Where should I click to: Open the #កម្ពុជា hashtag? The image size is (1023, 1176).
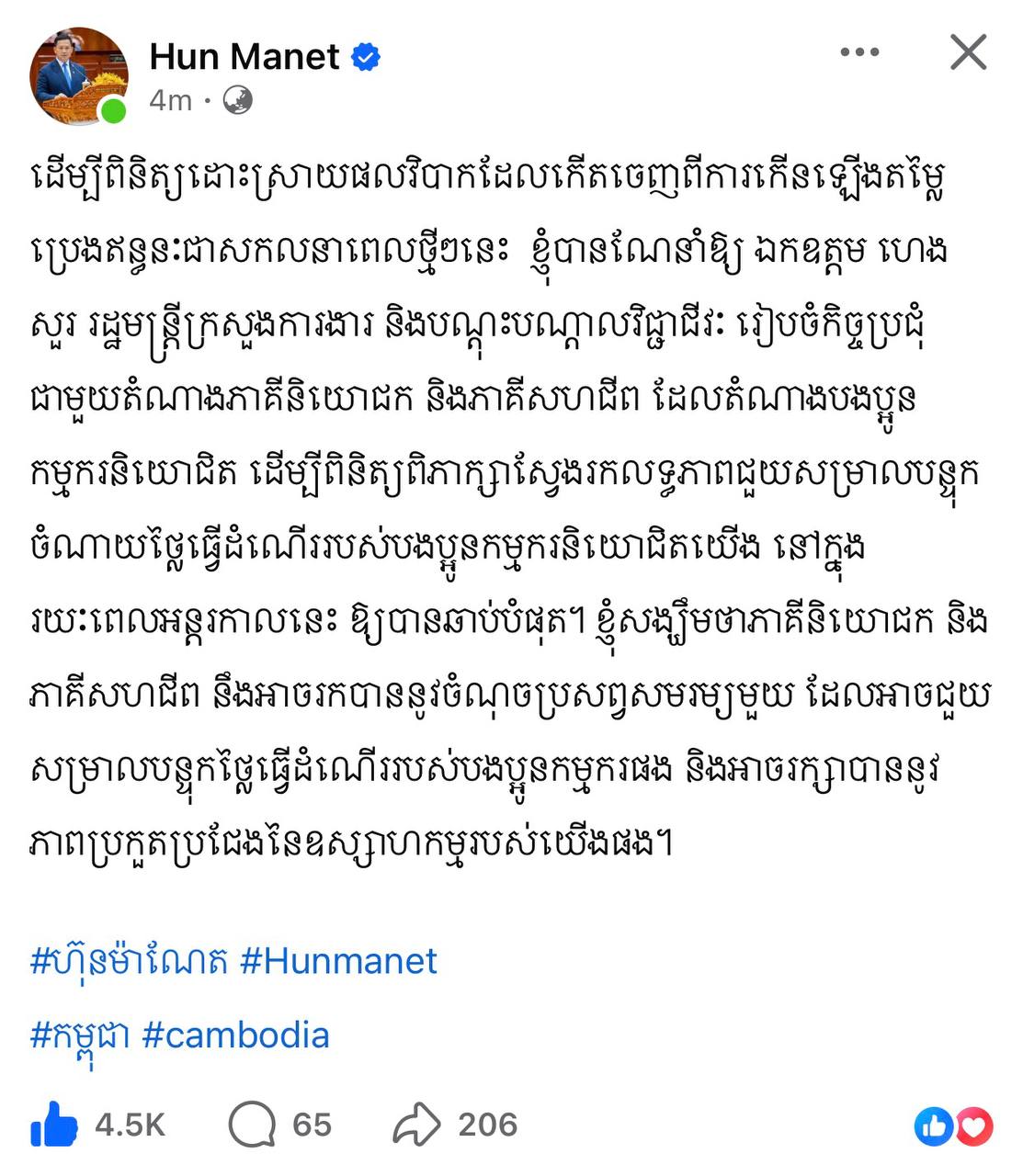click(80, 1035)
